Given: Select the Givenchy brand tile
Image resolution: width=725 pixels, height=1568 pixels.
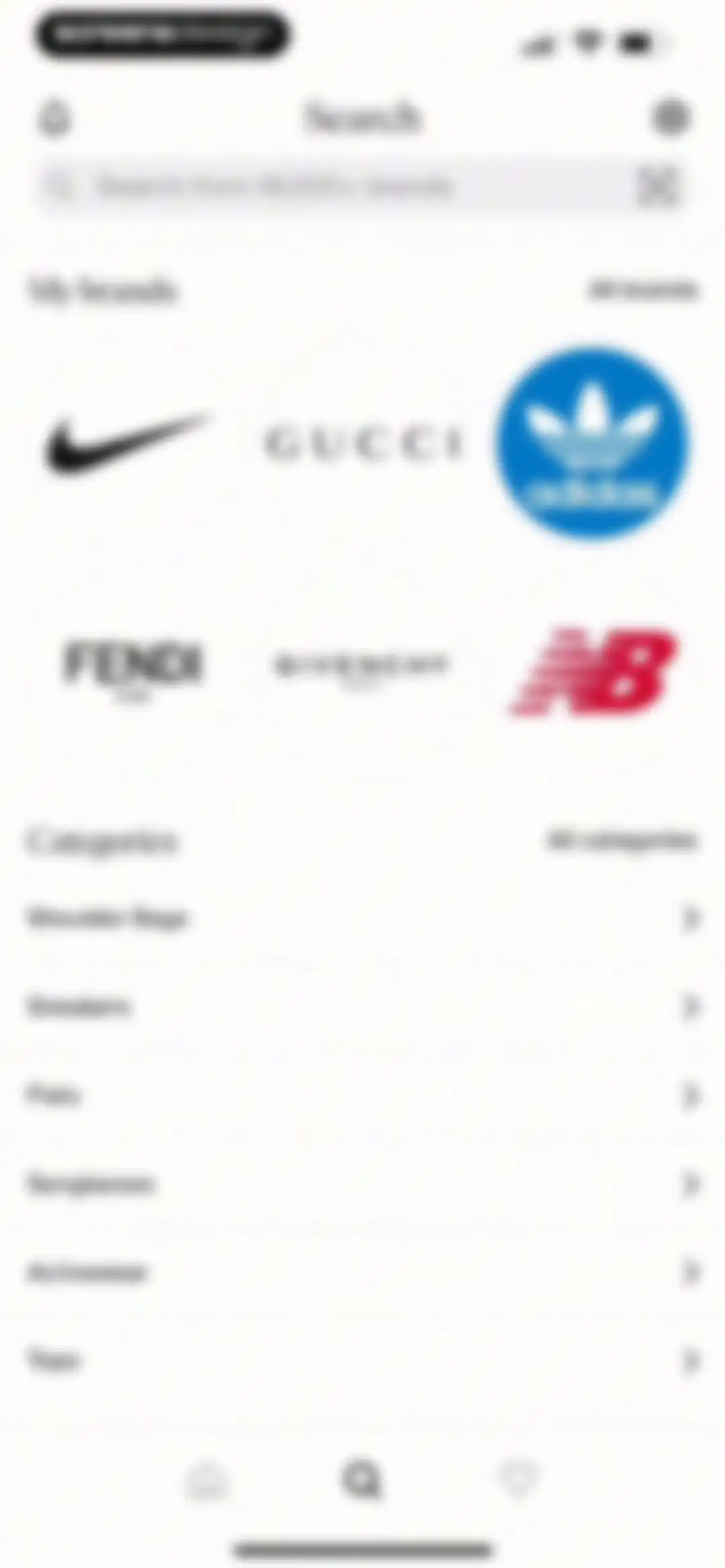Looking at the screenshot, I should (x=361, y=669).
